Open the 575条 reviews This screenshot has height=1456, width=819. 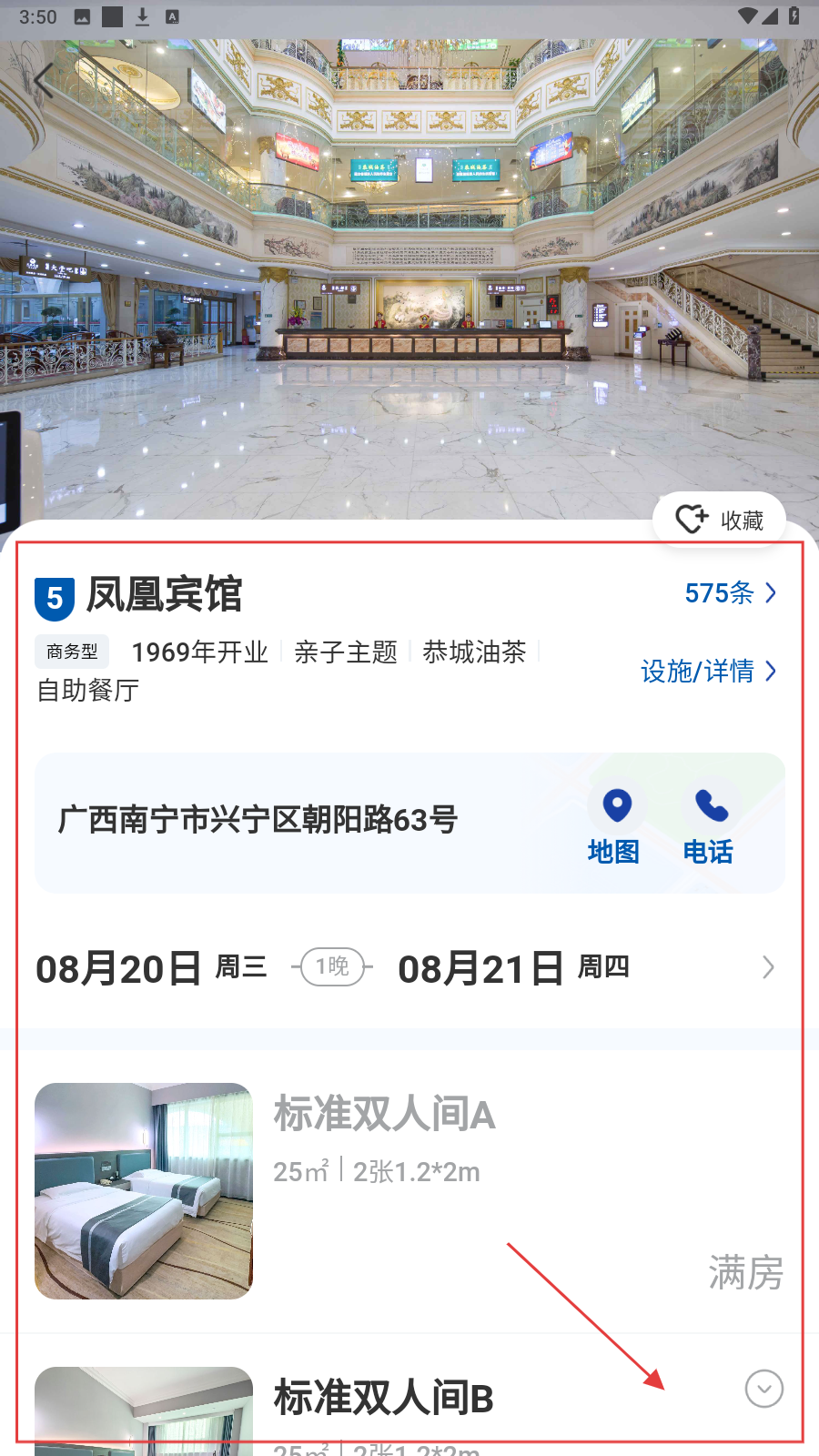tap(730, 593)
